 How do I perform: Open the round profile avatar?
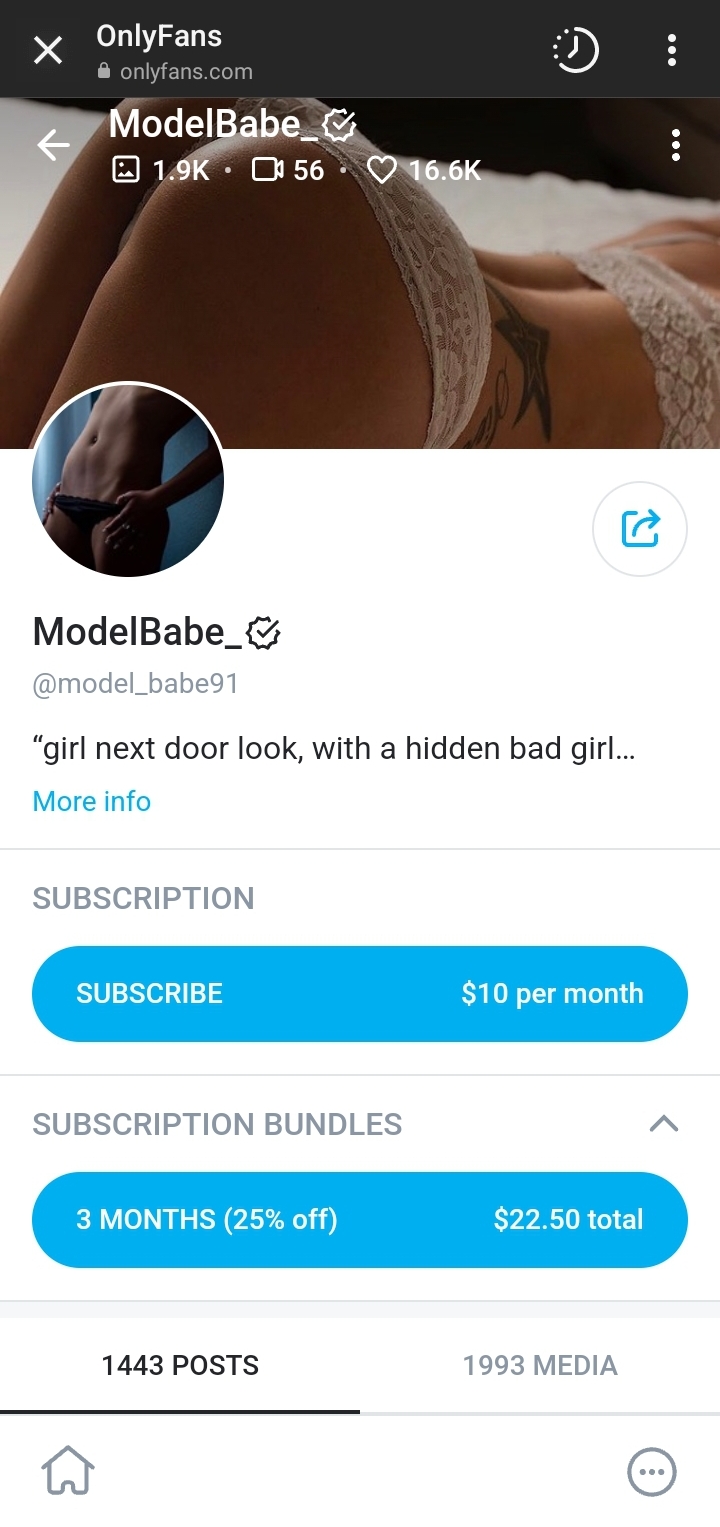[128, 481]
